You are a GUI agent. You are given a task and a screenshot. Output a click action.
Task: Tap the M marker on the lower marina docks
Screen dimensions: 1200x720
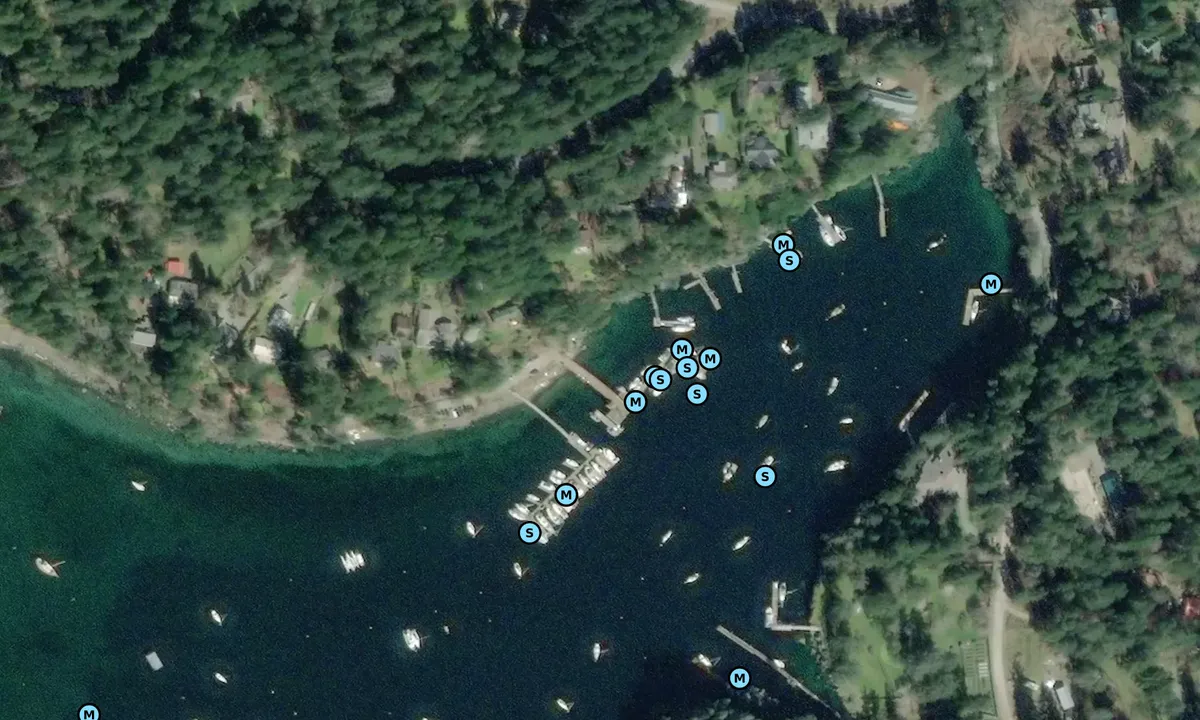pos(566,494)
